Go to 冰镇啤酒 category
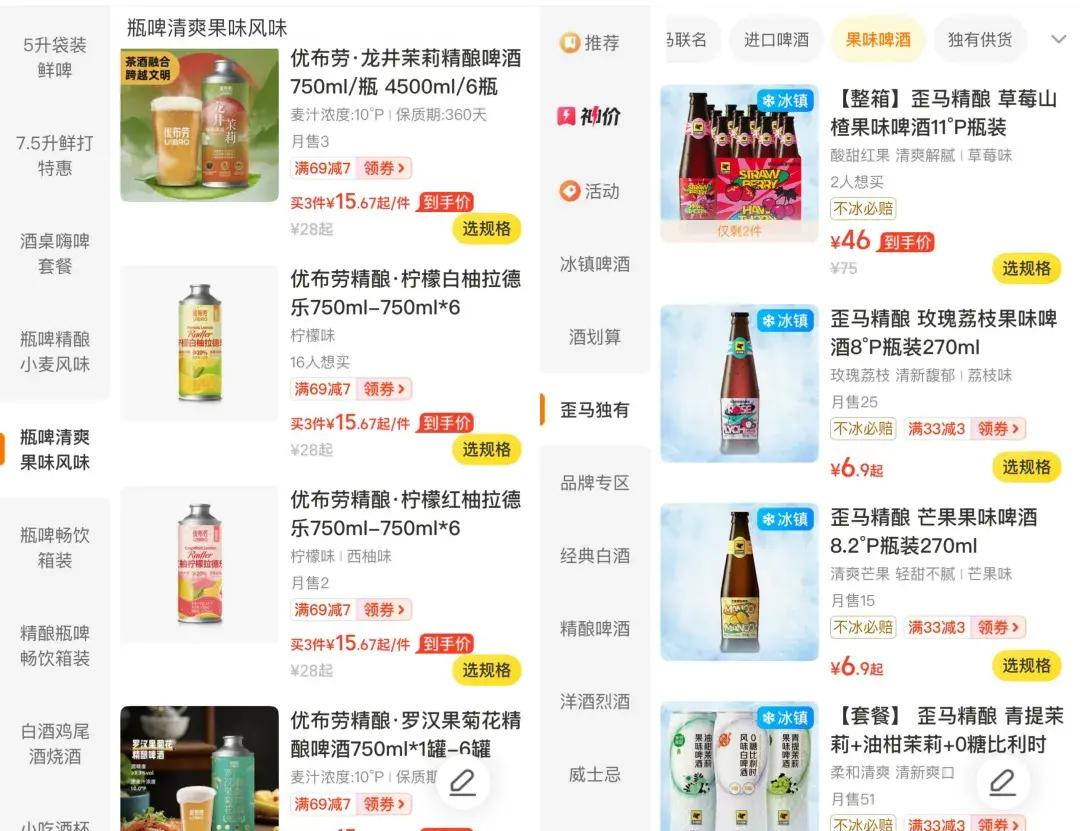The width and height of the screenshot is (1080, 831). click(x=594, y=264)
